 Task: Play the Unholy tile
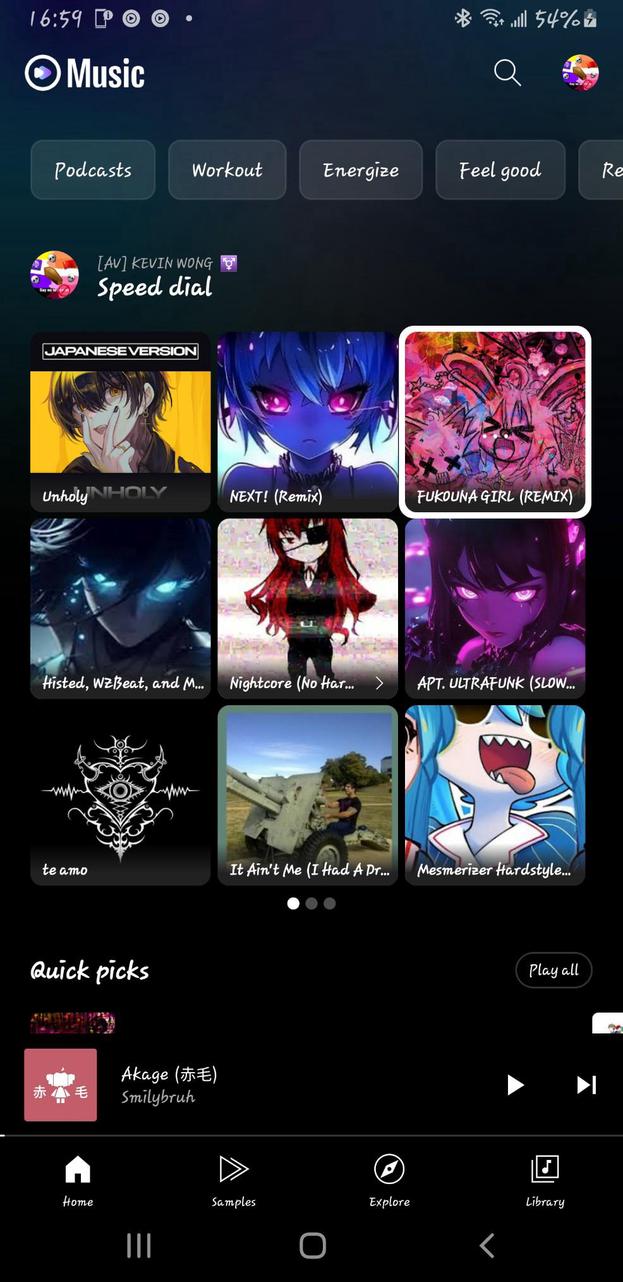coord(120,421)
